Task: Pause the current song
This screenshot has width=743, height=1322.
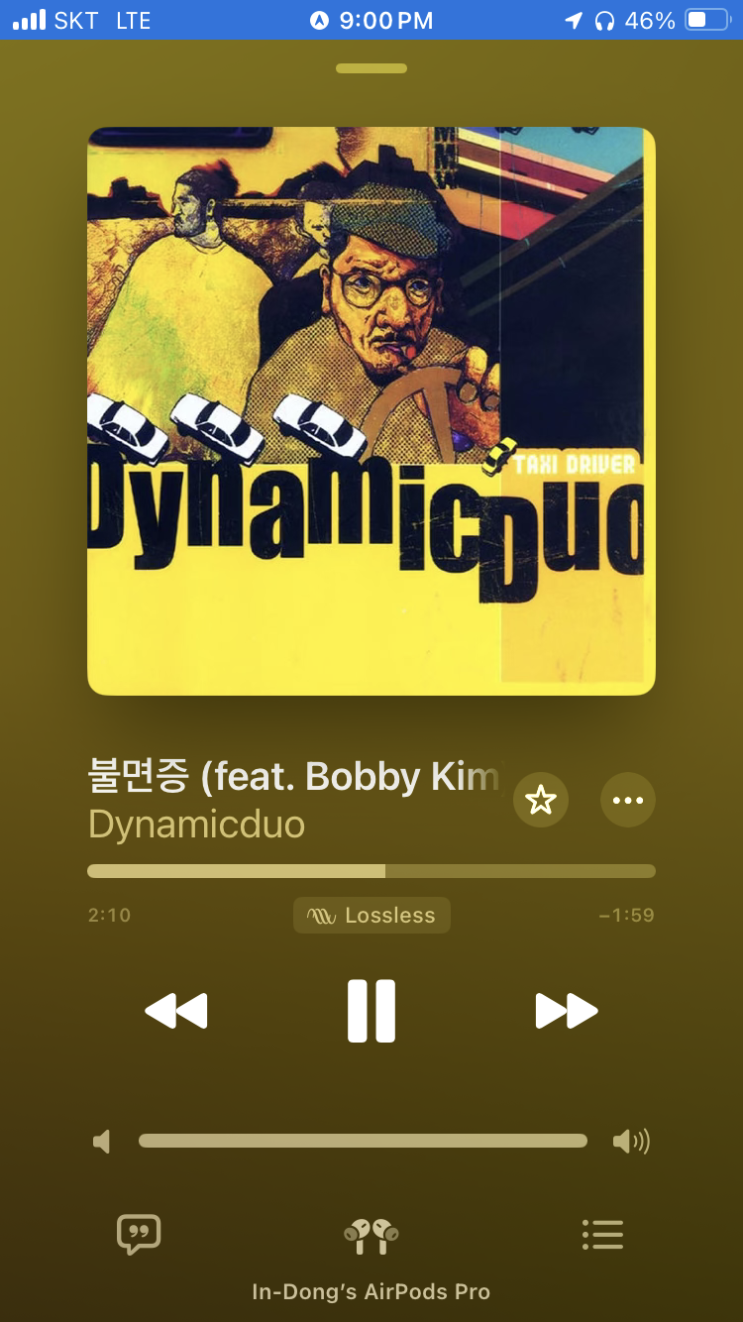Action: pos(371,1011)
